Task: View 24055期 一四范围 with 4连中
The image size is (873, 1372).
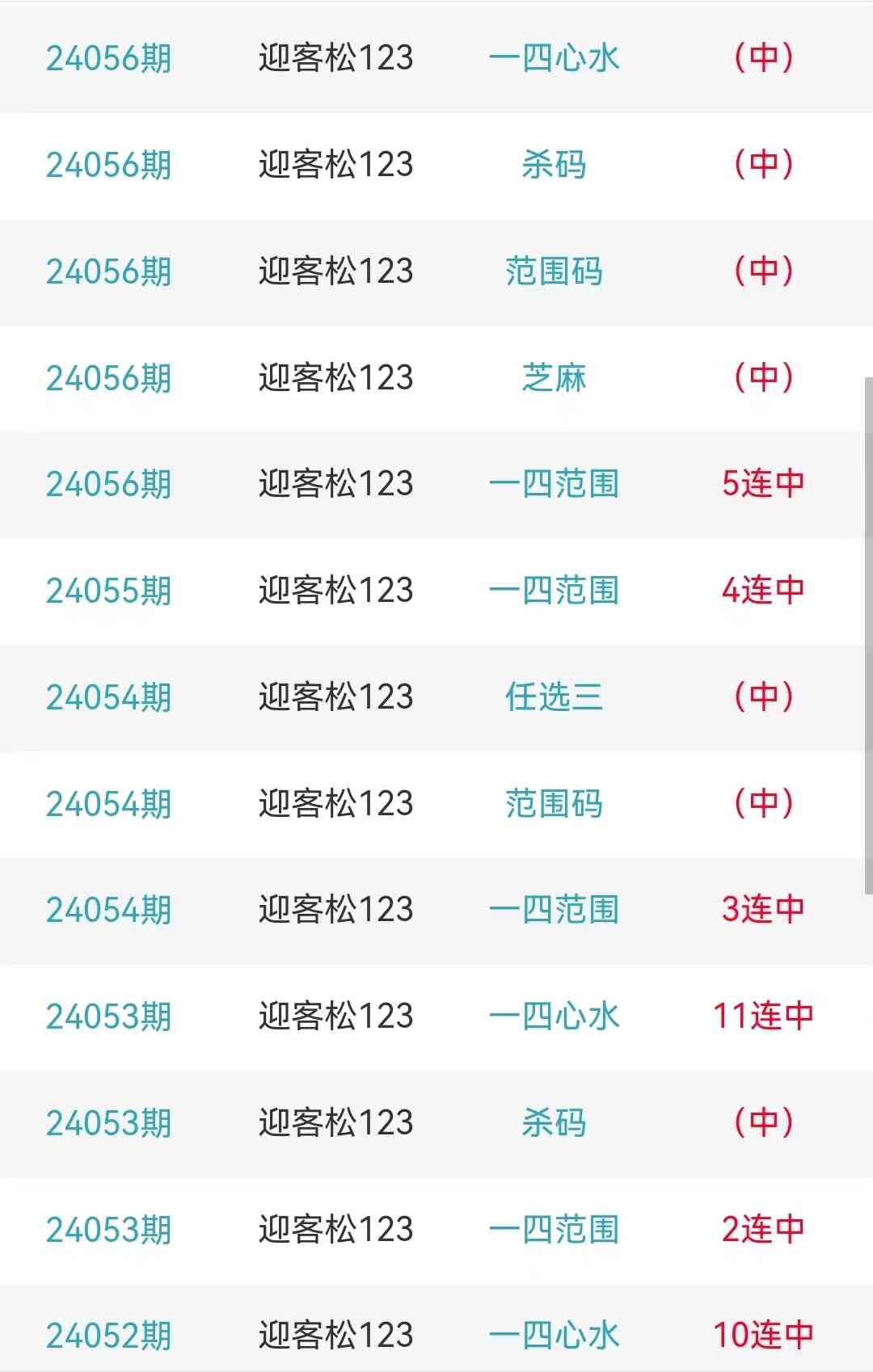Action: [x=554, y=591]
